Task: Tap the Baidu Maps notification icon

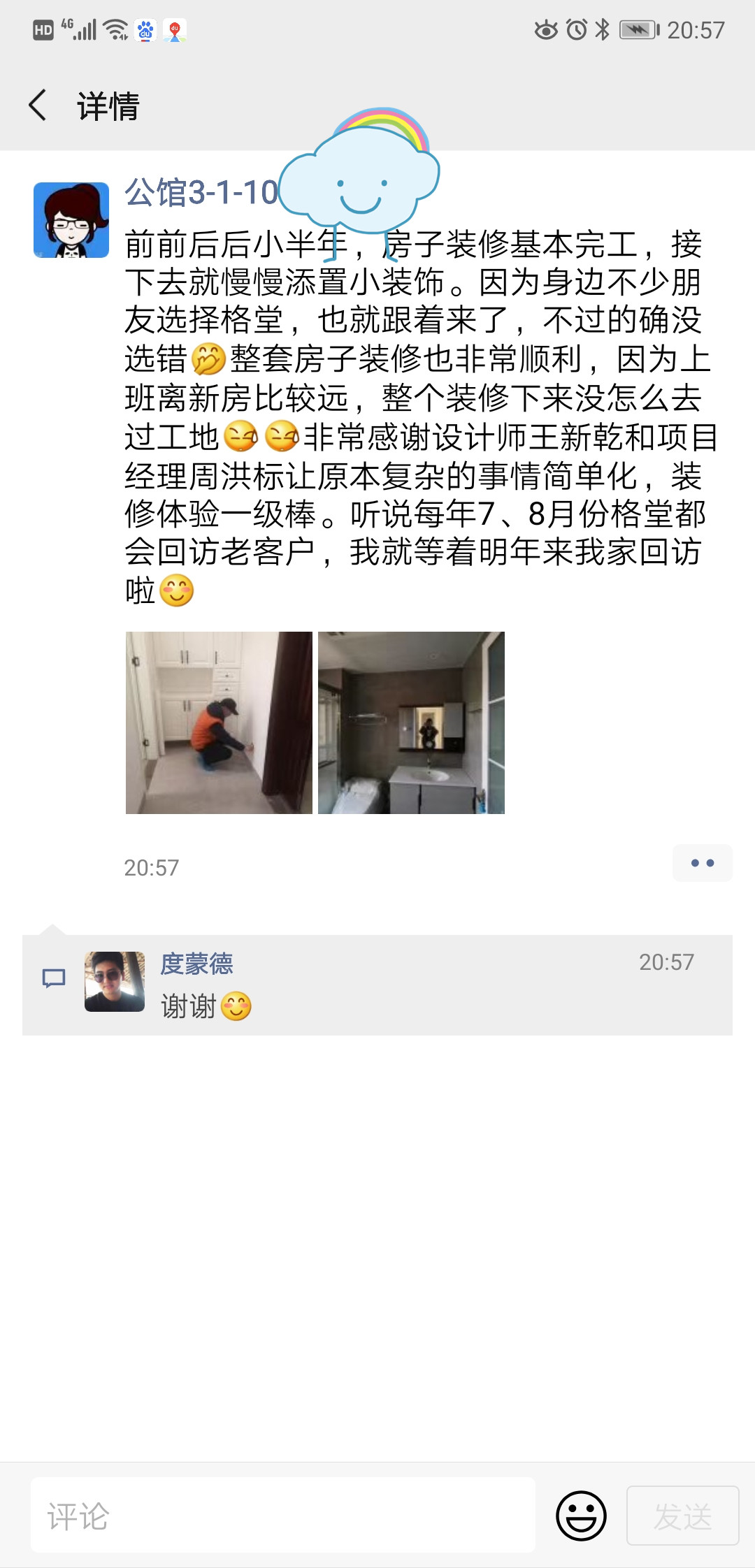Action: point(173,29)
